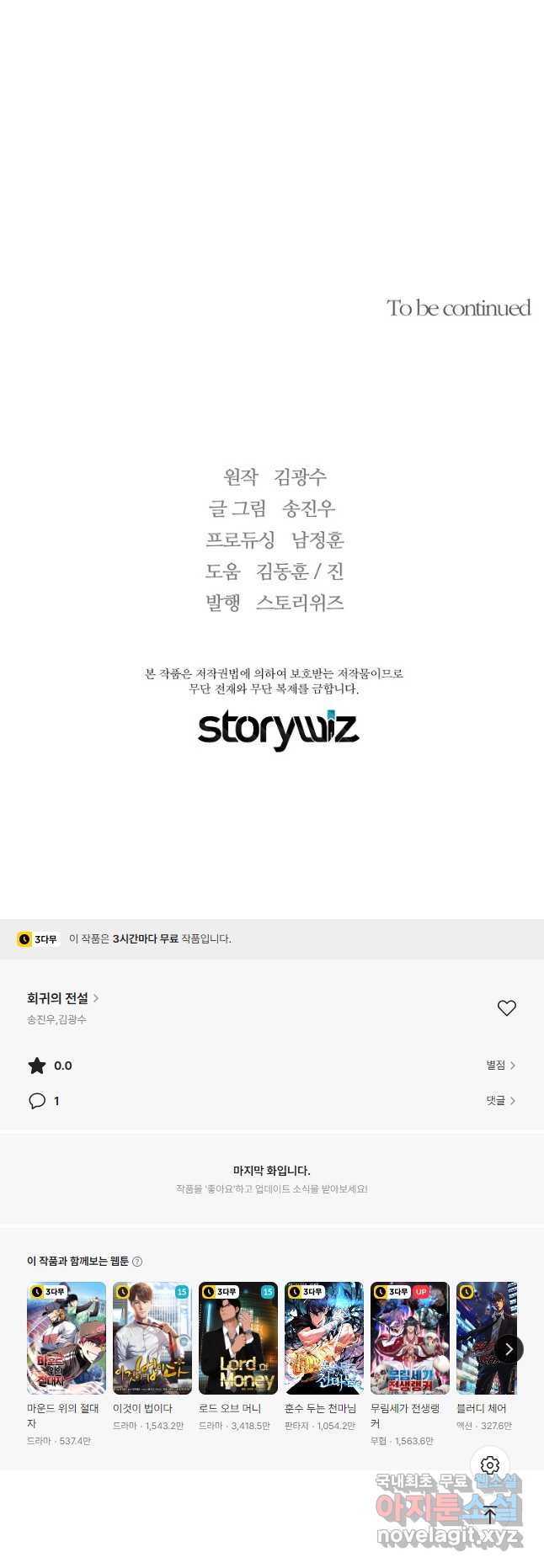This screenshot has height=1568, width=544.
Task: Show info about 이 작품과 함께보는 웹툰
Action: pos(137,1262)
